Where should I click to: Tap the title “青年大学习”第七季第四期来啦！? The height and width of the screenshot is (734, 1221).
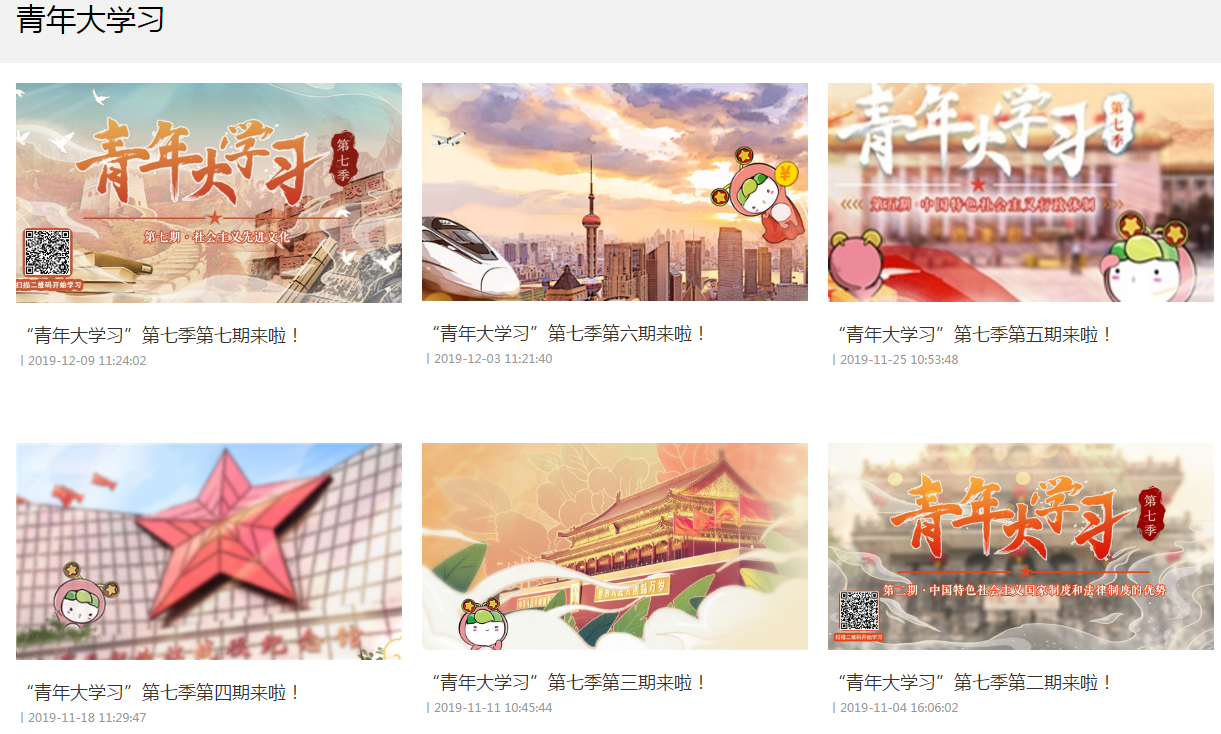click(x=163, y=693)
